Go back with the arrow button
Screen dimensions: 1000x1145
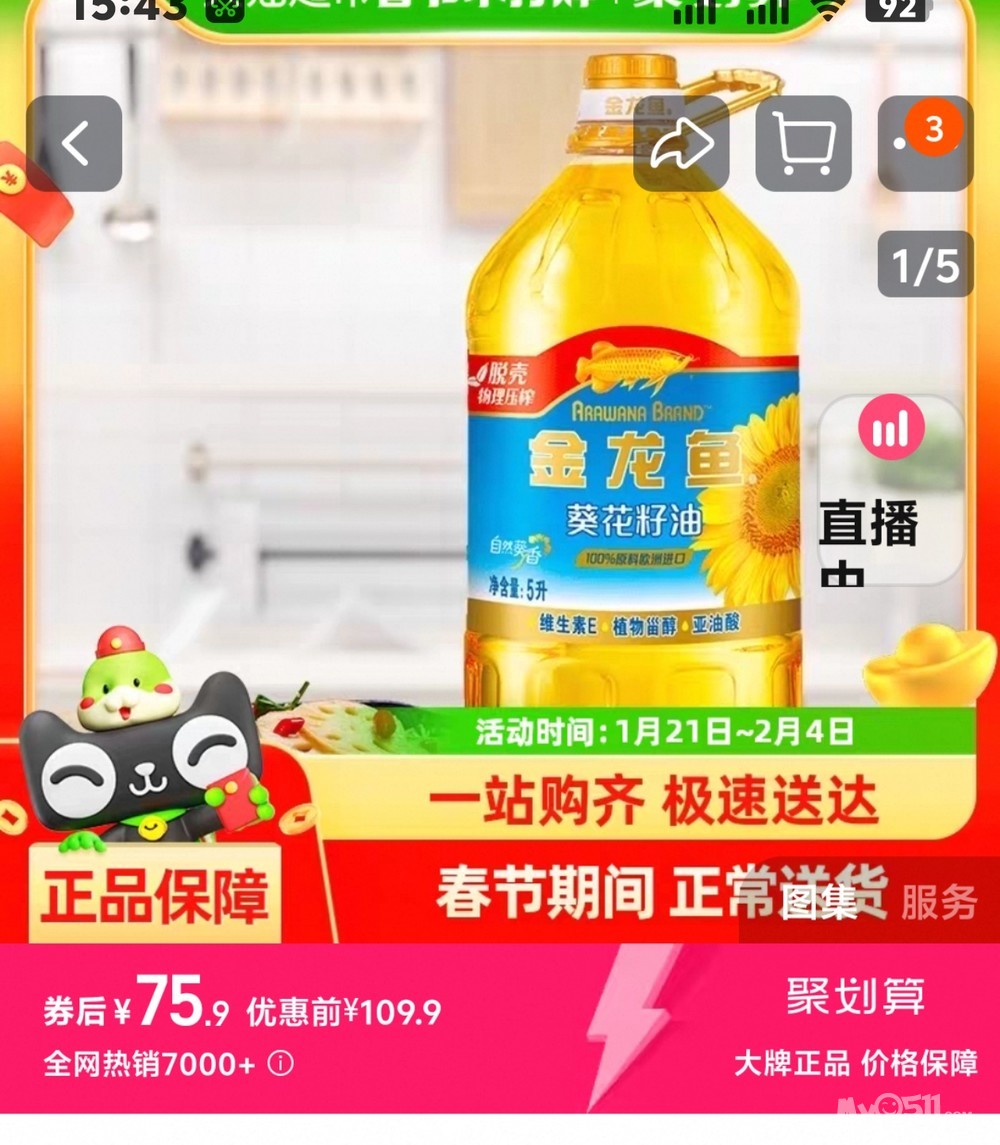[74, 144]
